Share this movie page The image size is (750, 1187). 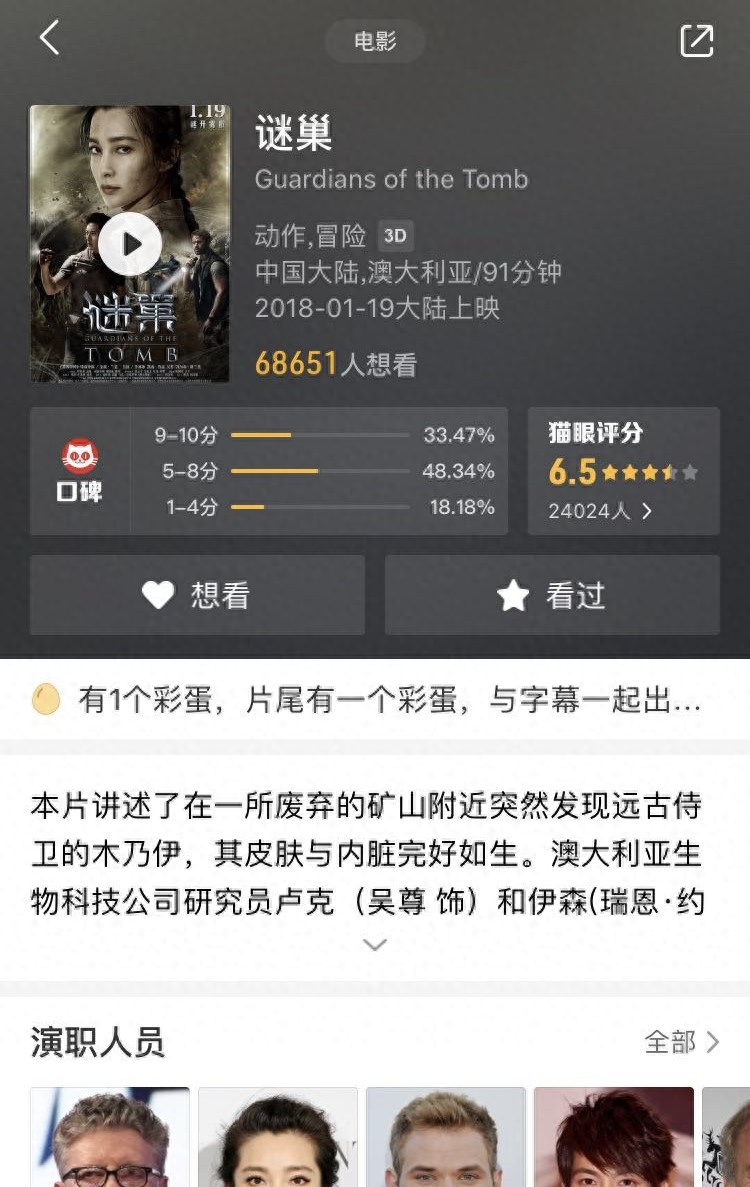696,40
